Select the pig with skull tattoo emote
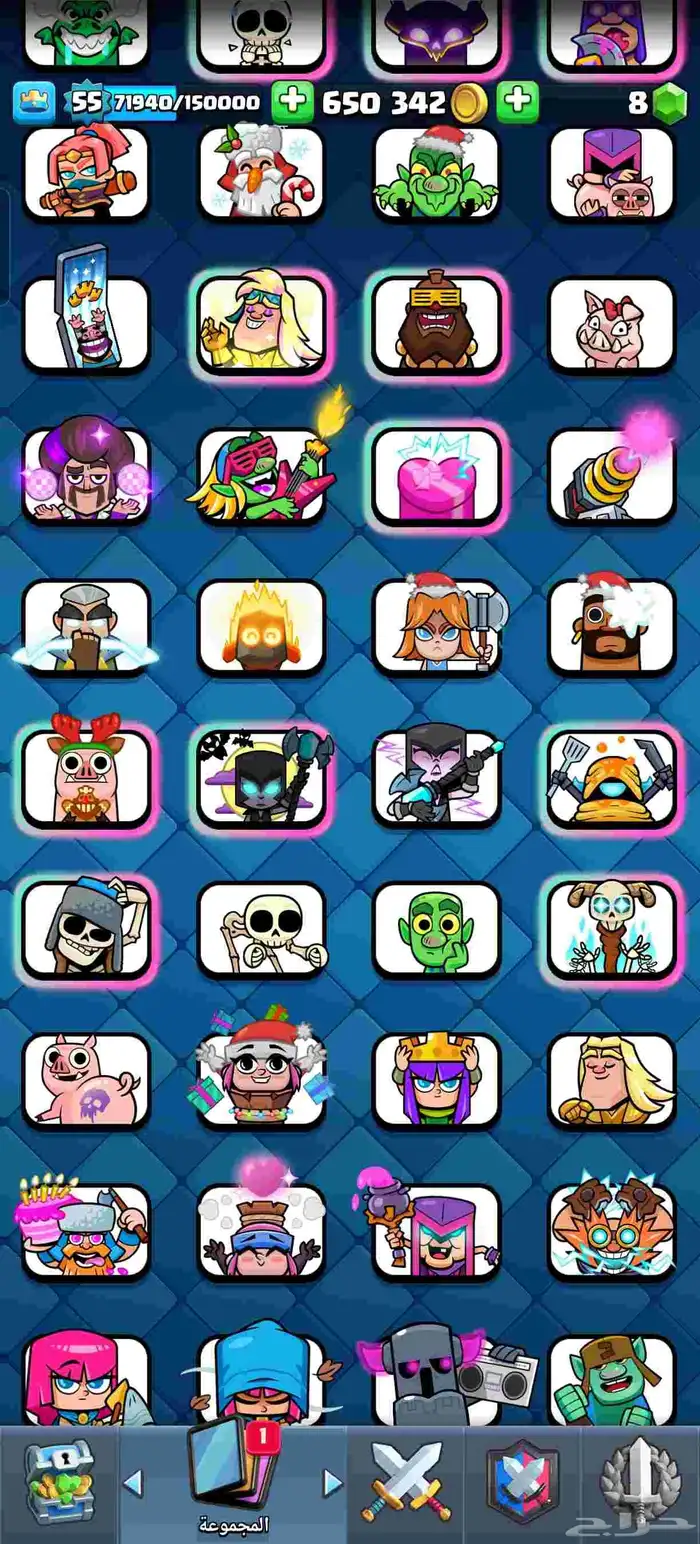Screen dimensions: 700x1544 [86, 1080]
